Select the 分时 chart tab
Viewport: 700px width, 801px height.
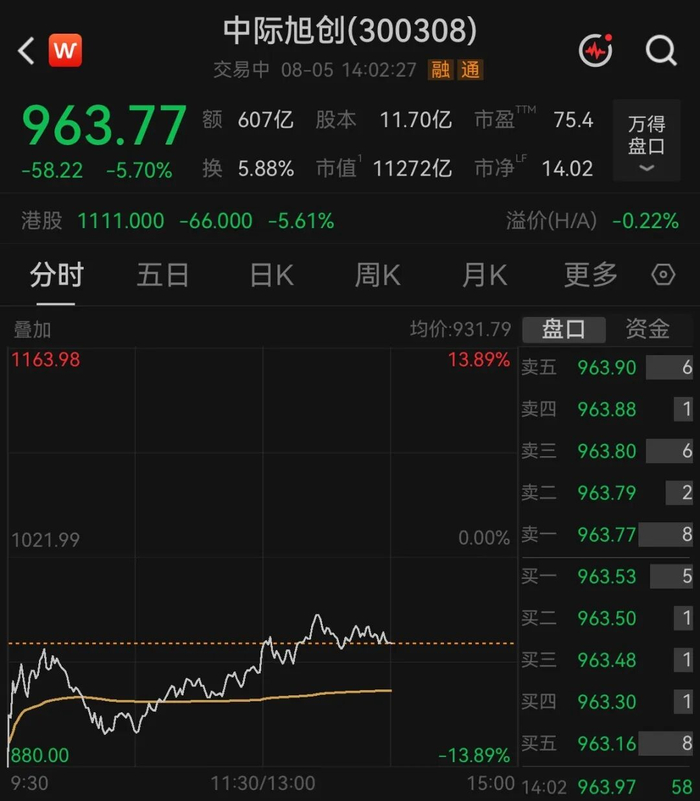(56, 275)
